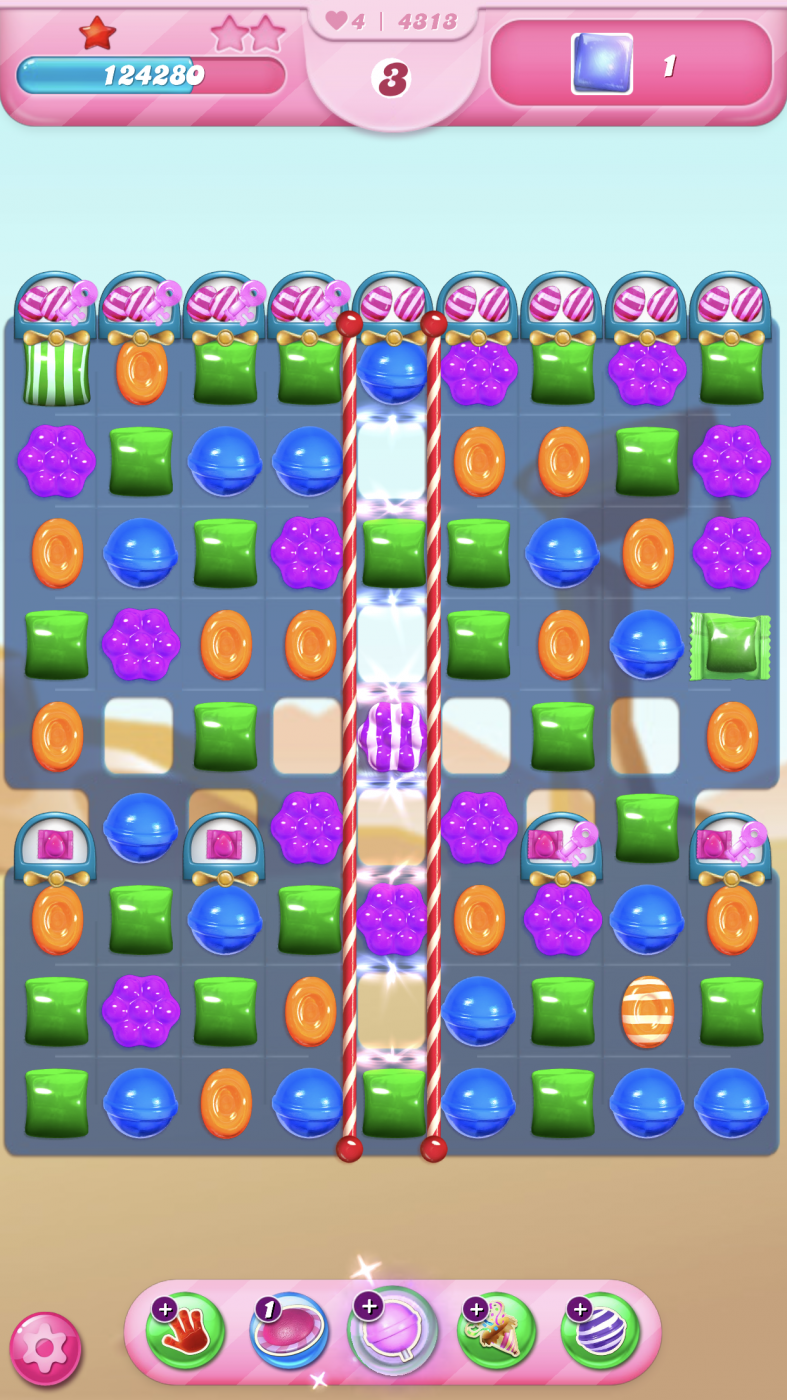This screenshot has width=787, height=1400.
Task: Tap the purple striped candy in the center column
Action: coord(392,736)
